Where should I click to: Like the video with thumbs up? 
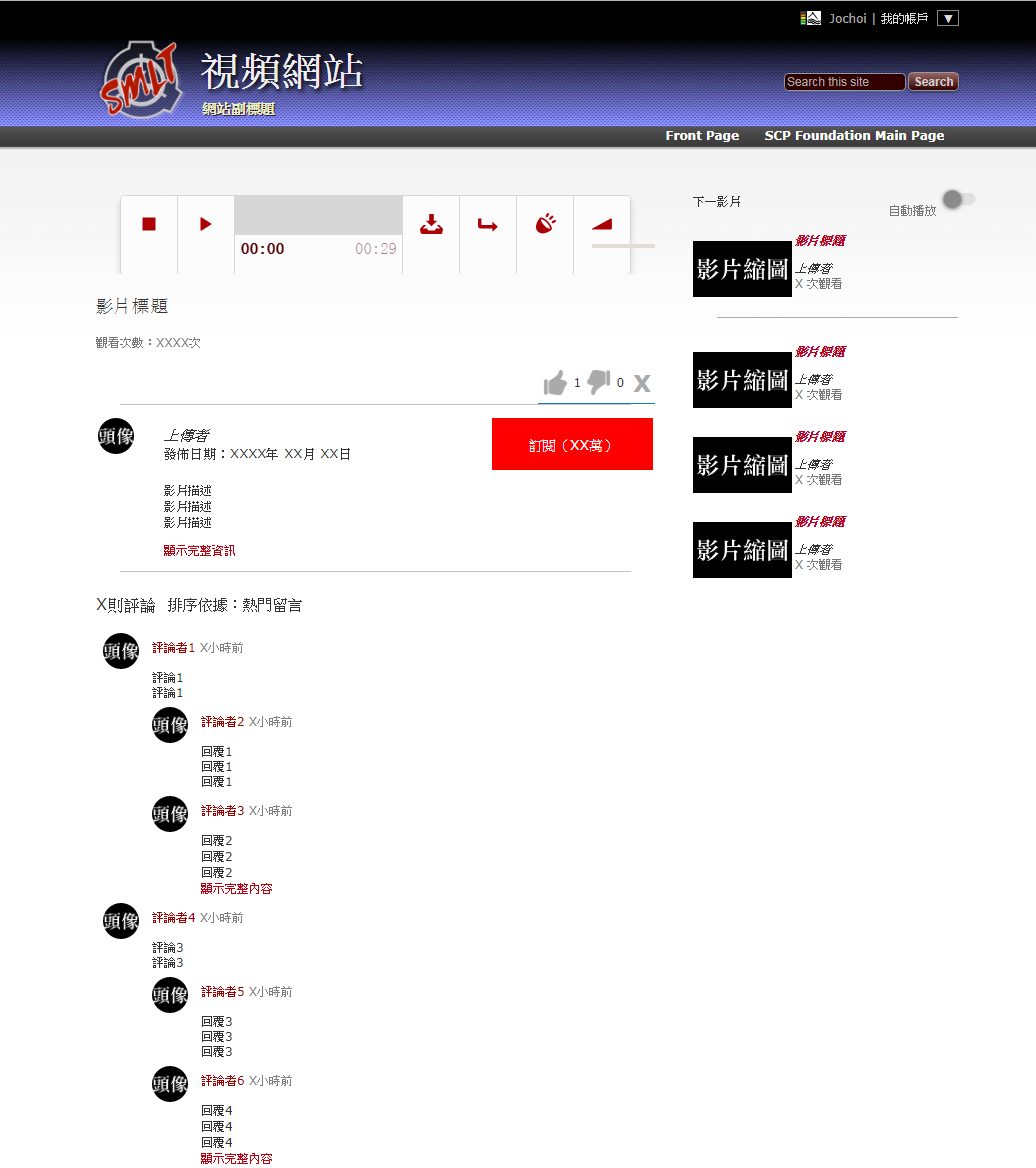tap(555, 382)
